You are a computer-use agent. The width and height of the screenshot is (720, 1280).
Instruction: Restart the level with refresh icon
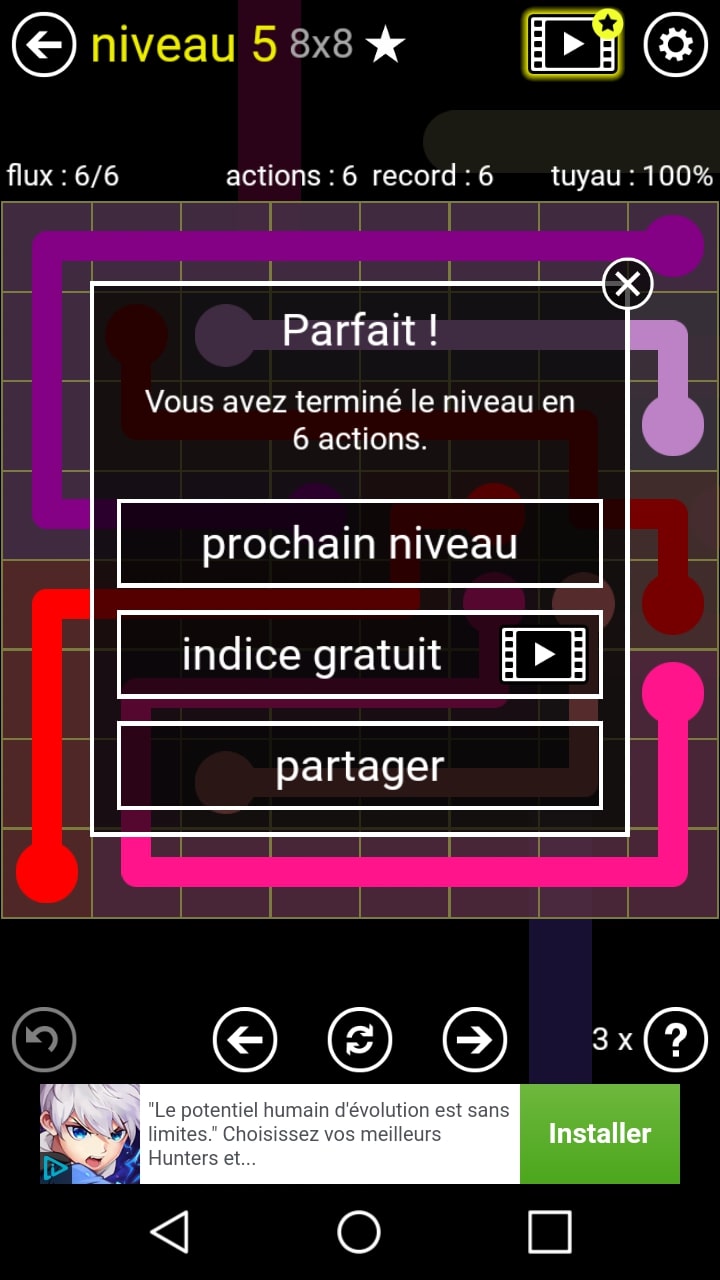pos(360,1040)
